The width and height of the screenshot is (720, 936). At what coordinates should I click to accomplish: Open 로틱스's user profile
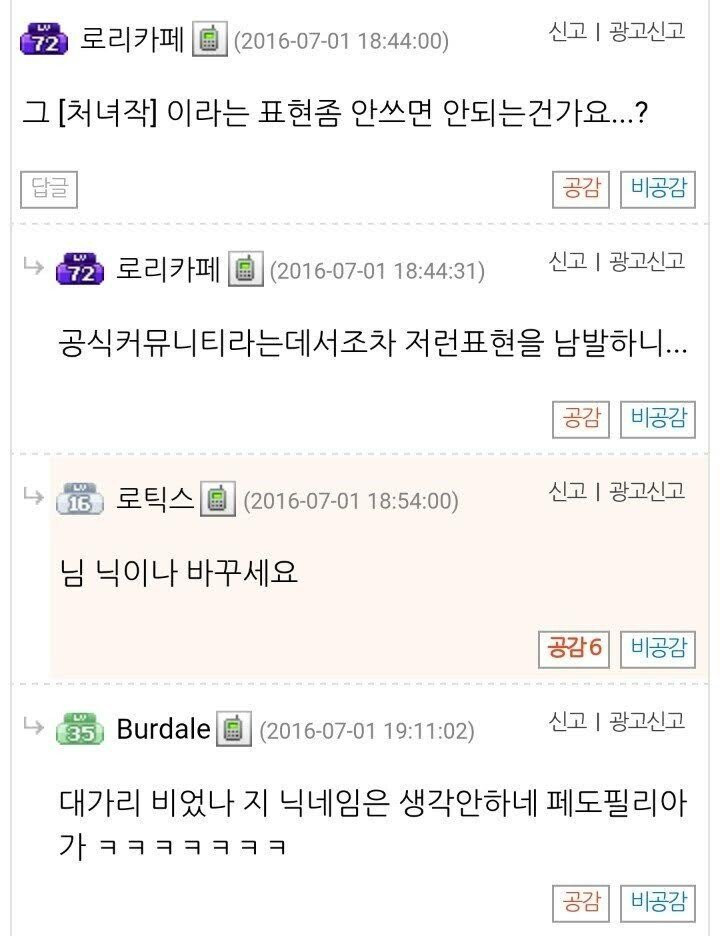155,499
